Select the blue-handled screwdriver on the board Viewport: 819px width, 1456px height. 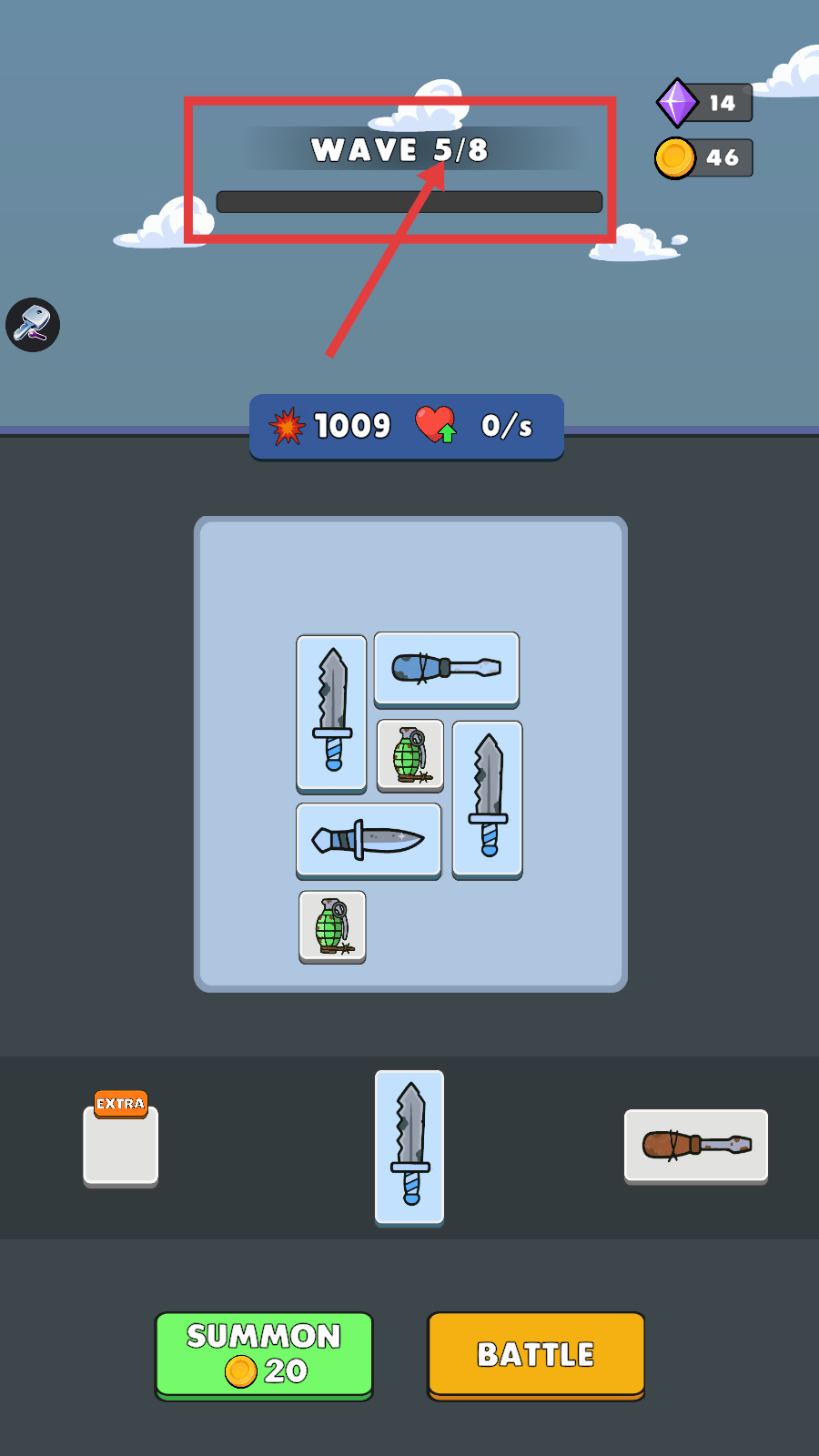pos(447,668)
